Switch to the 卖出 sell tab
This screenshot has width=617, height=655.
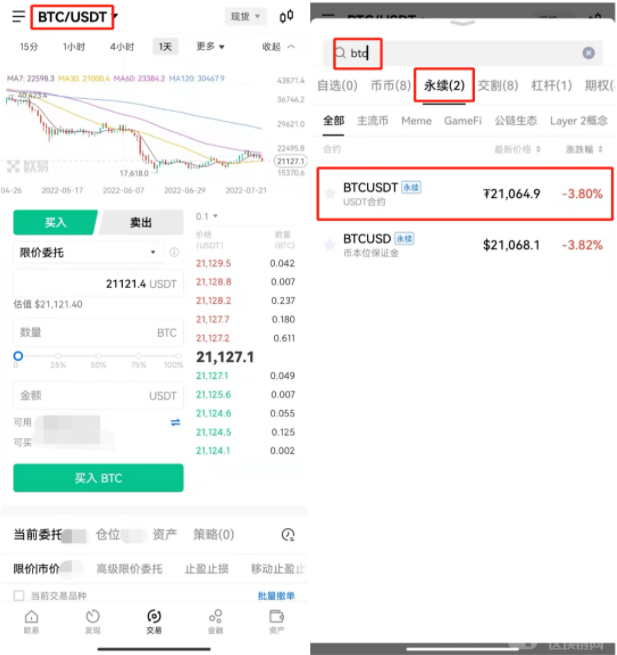[142, 222]
